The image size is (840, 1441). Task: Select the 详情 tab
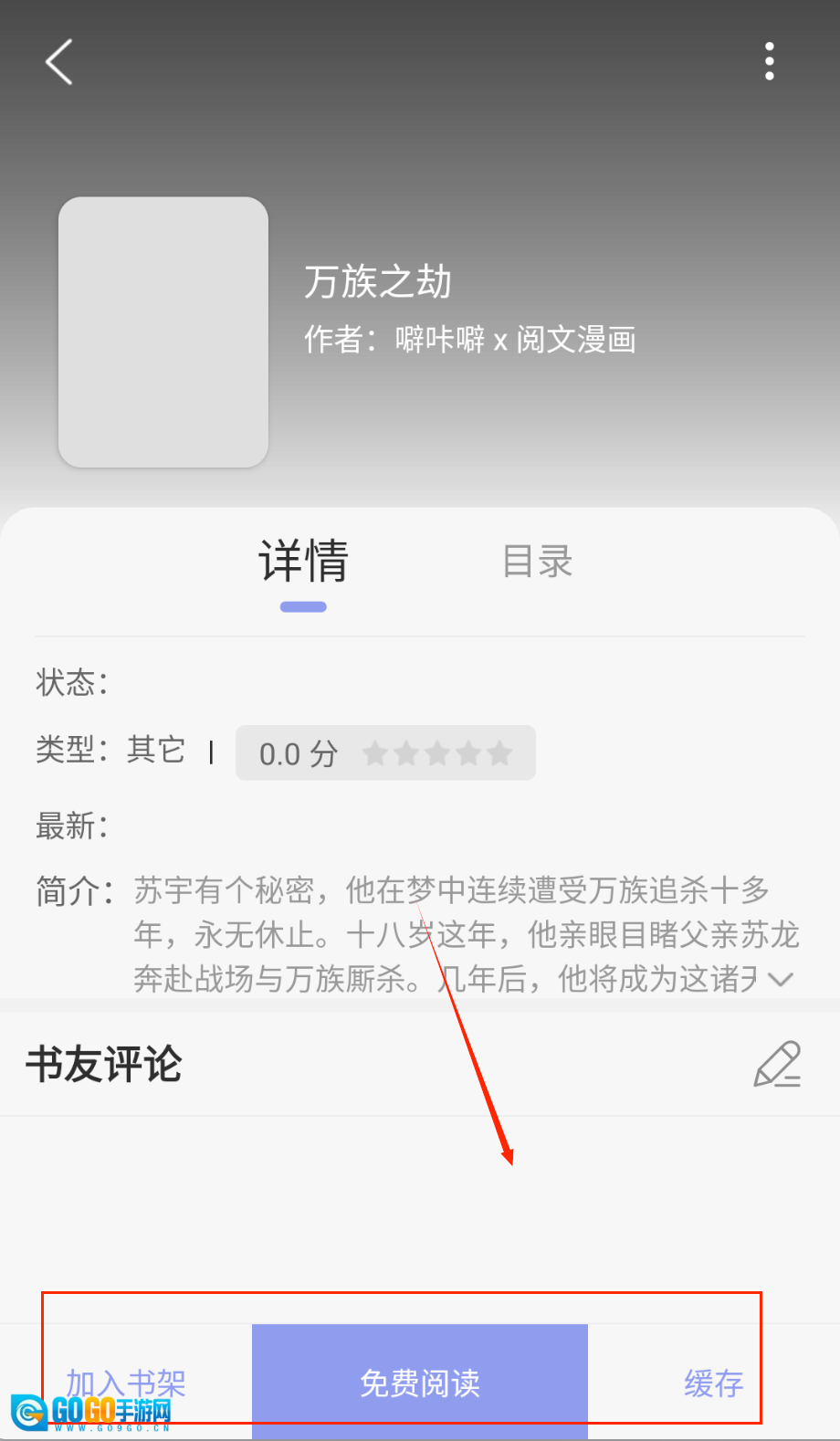coord(303,562)
